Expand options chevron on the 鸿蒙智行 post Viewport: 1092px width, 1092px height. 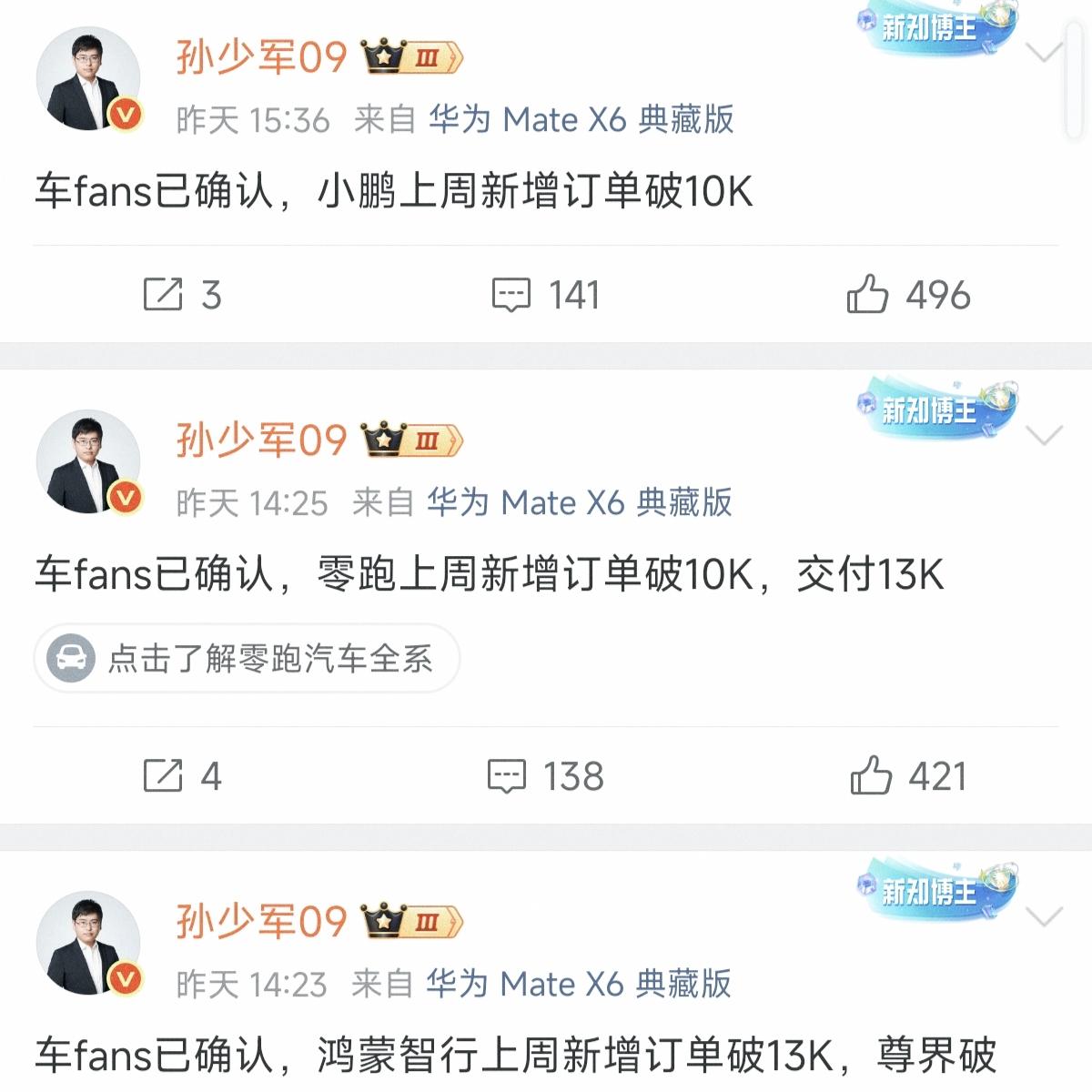coord(1044,915)
